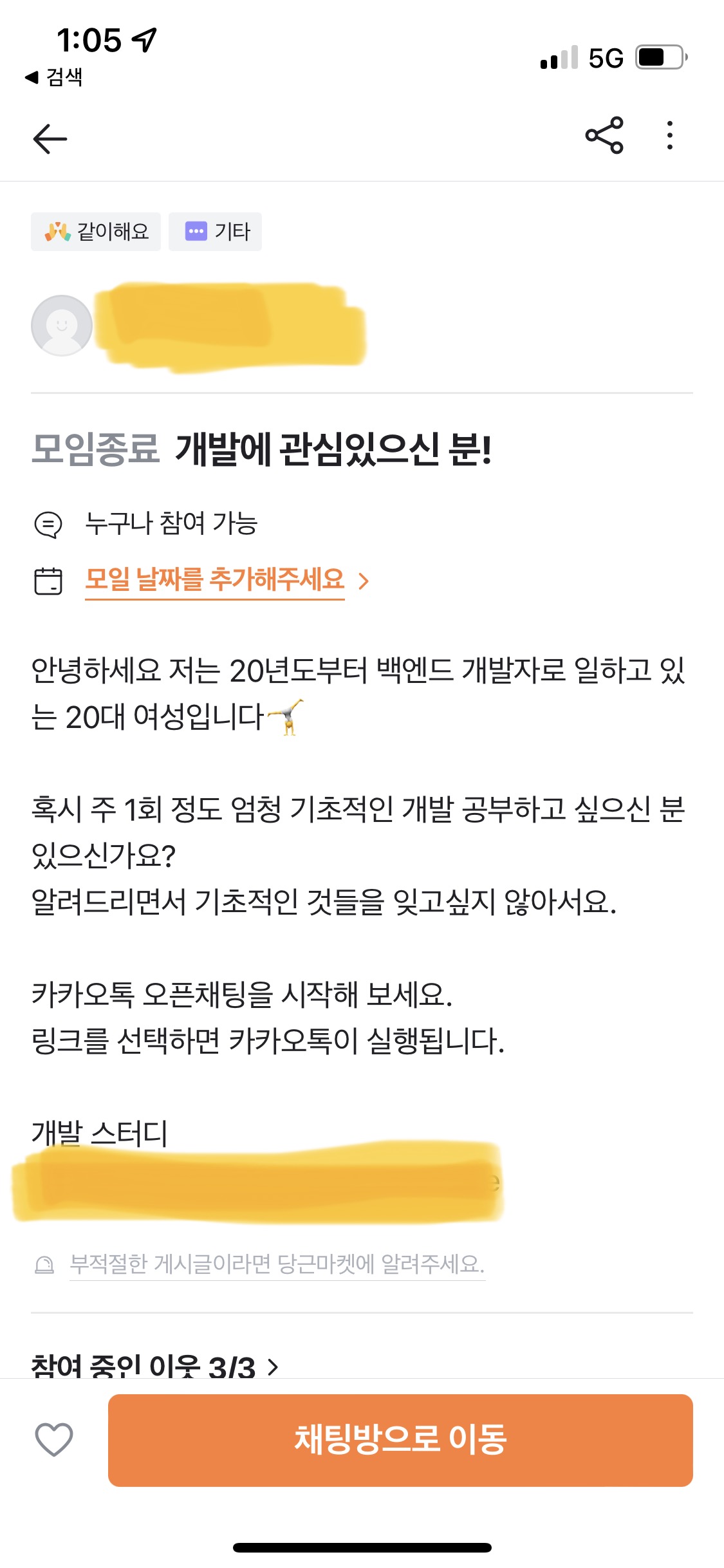
Task: Expand 참여 중인 이웃 3/3 list
Action: point(155,1366)
